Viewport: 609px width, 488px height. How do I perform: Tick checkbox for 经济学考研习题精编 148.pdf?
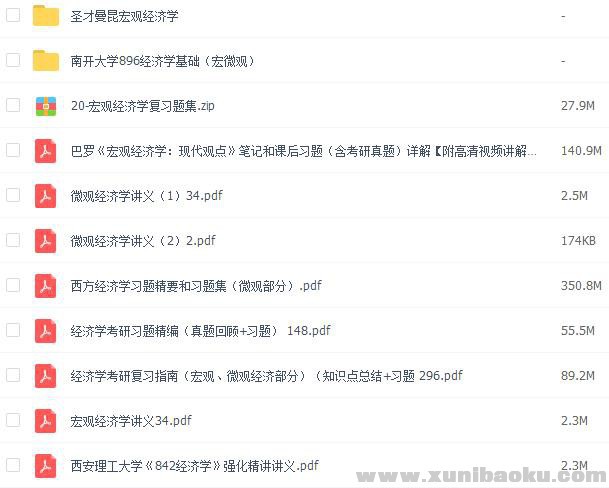pos(13,330)
